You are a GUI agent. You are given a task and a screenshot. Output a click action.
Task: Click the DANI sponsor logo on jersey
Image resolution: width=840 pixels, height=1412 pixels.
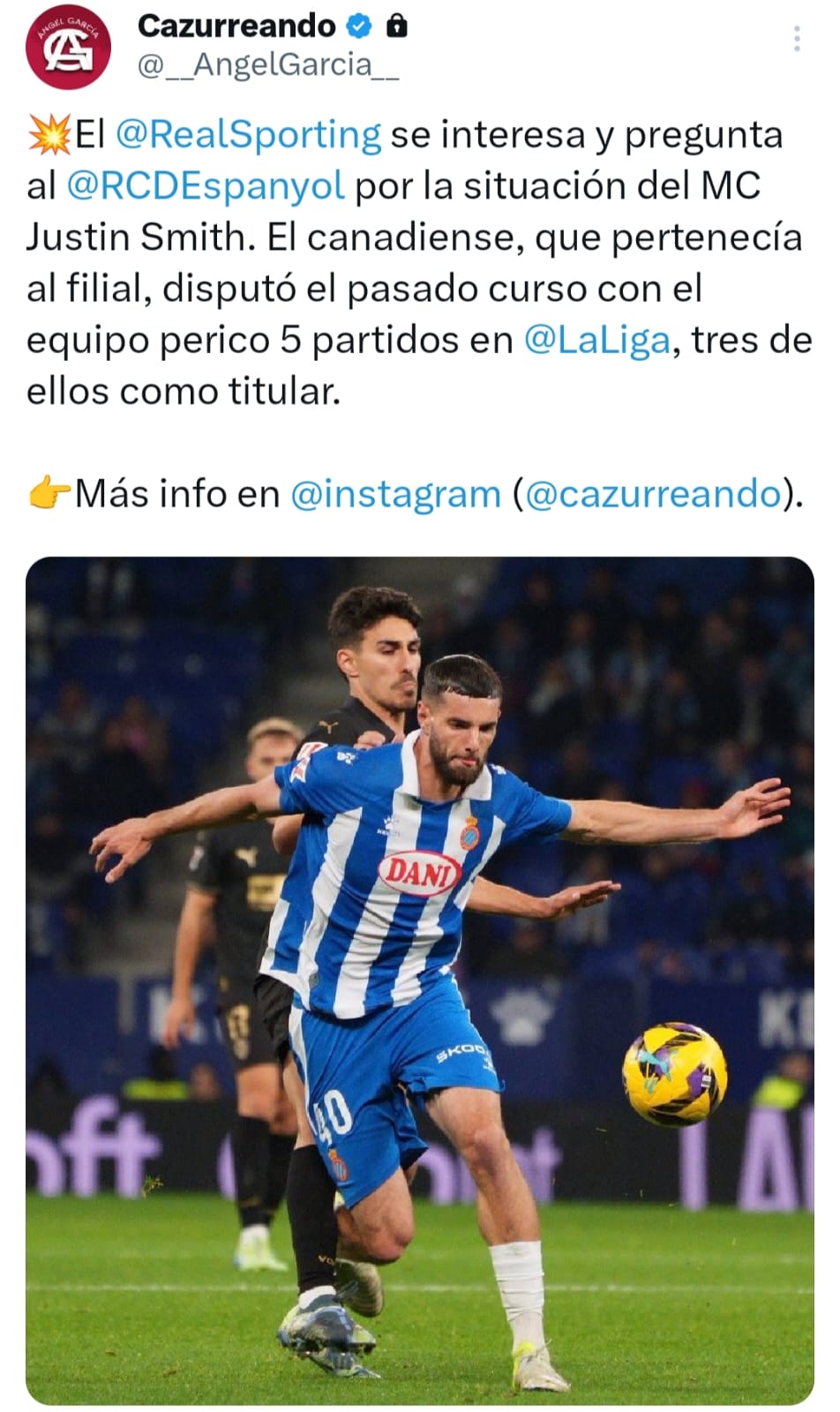[x=420, y=874]
